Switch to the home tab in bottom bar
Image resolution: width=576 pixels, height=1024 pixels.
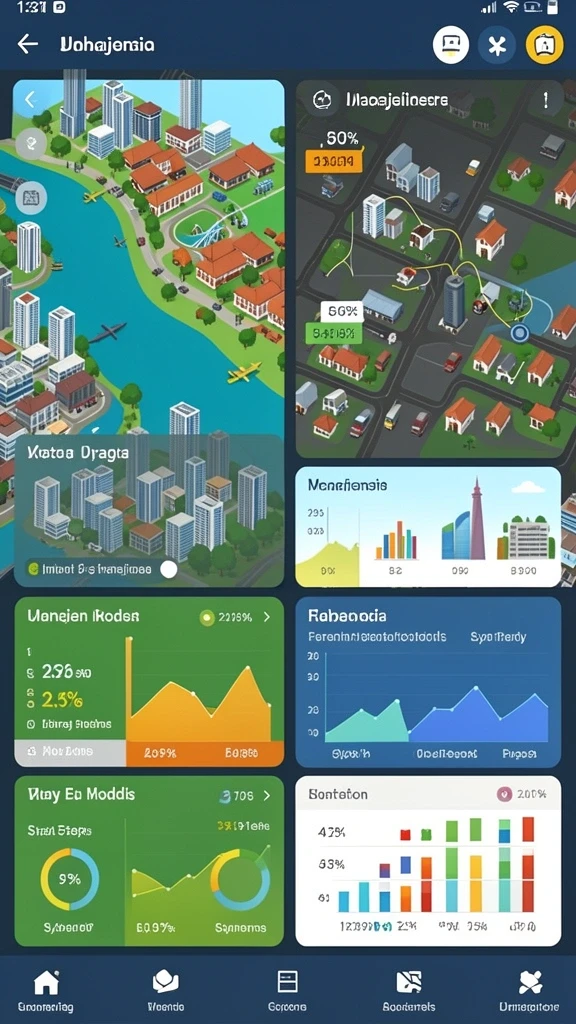46,990
